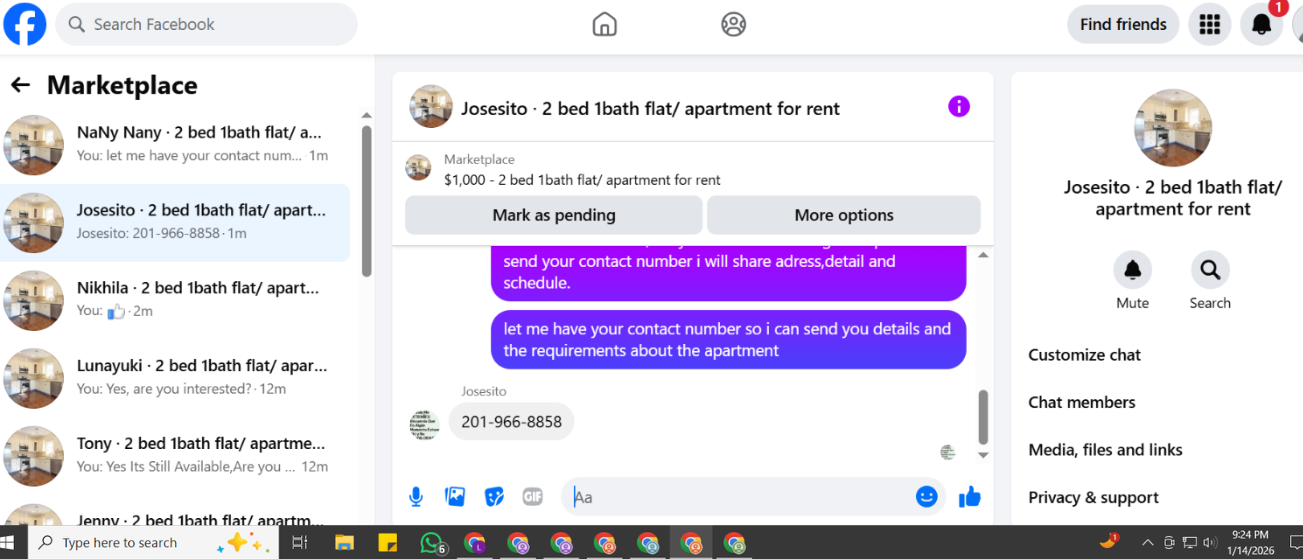Open the notifications bell
Screen dimensions: 1303x559
tap(1261, 24)
